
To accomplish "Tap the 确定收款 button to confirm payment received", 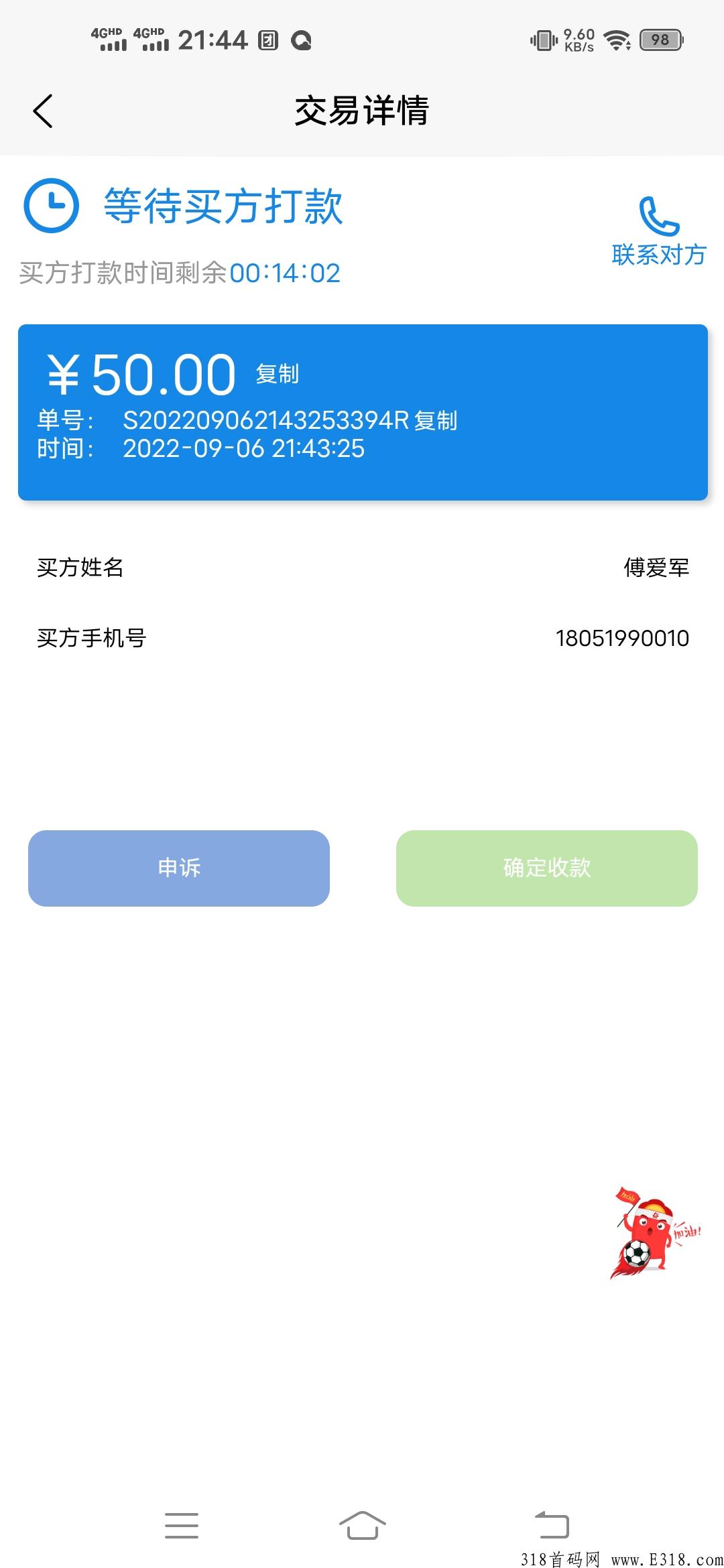I will [547, 868].
